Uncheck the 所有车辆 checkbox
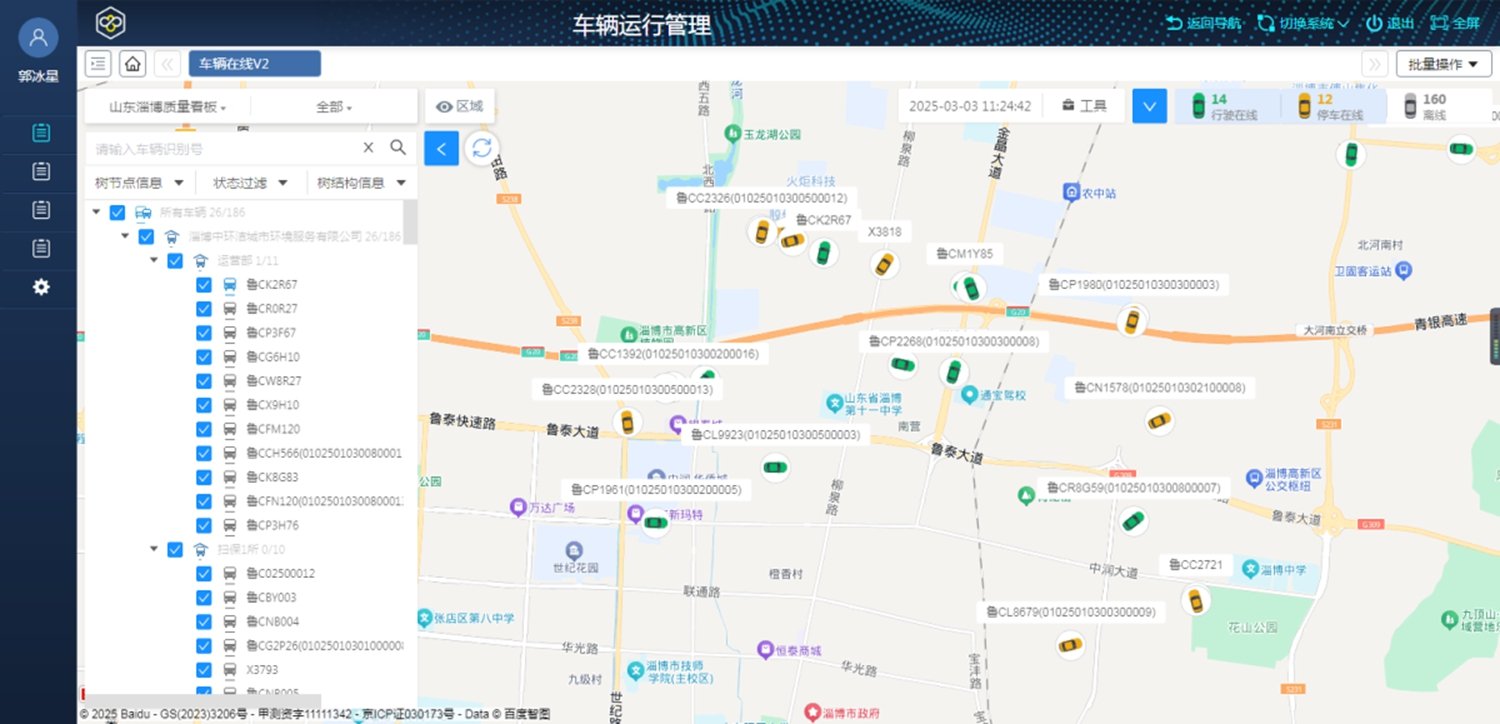Screen dimensions: 1500x724 coord(117,212)
